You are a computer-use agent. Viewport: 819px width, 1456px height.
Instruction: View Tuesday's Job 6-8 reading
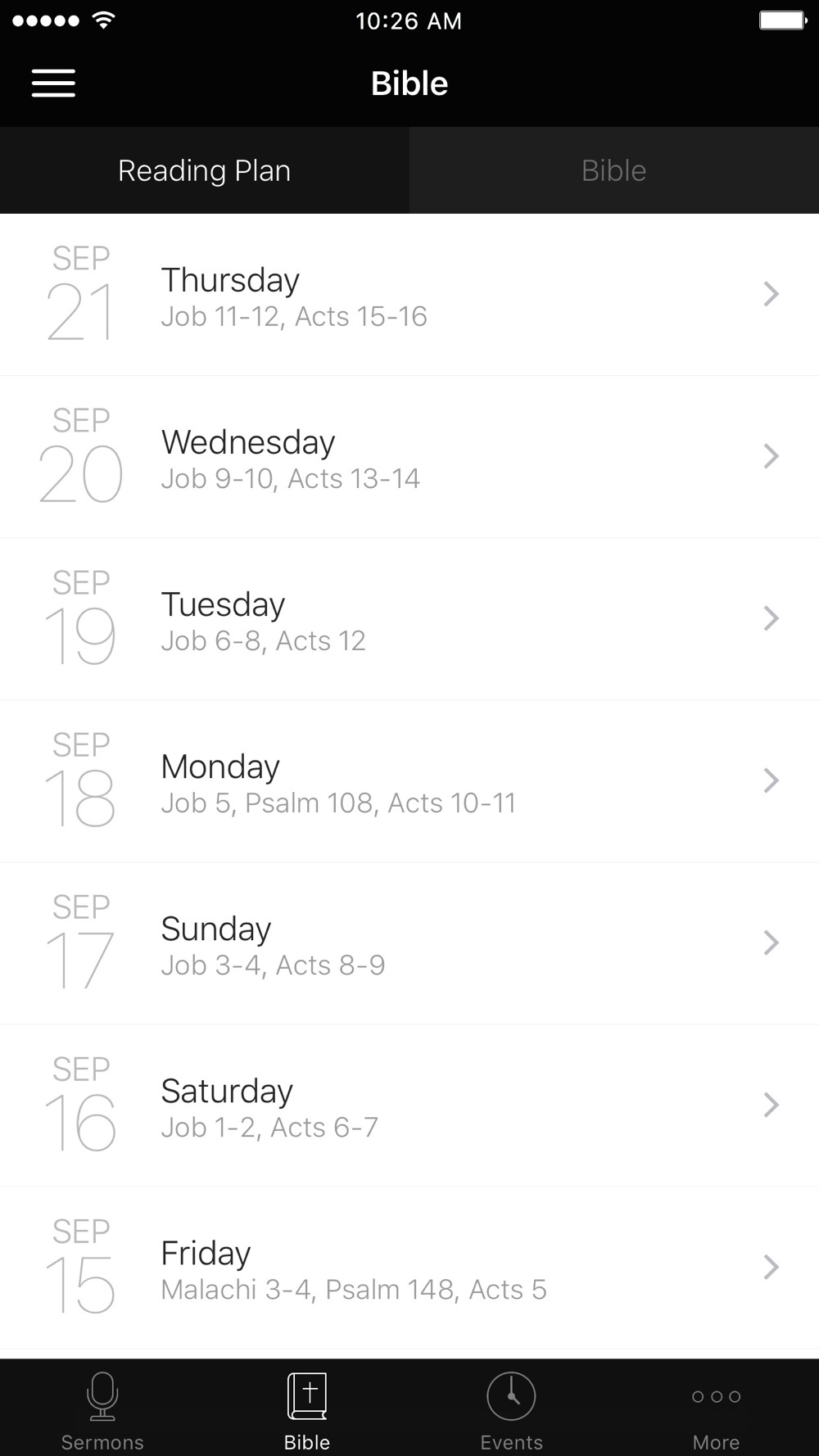point(409,619)
